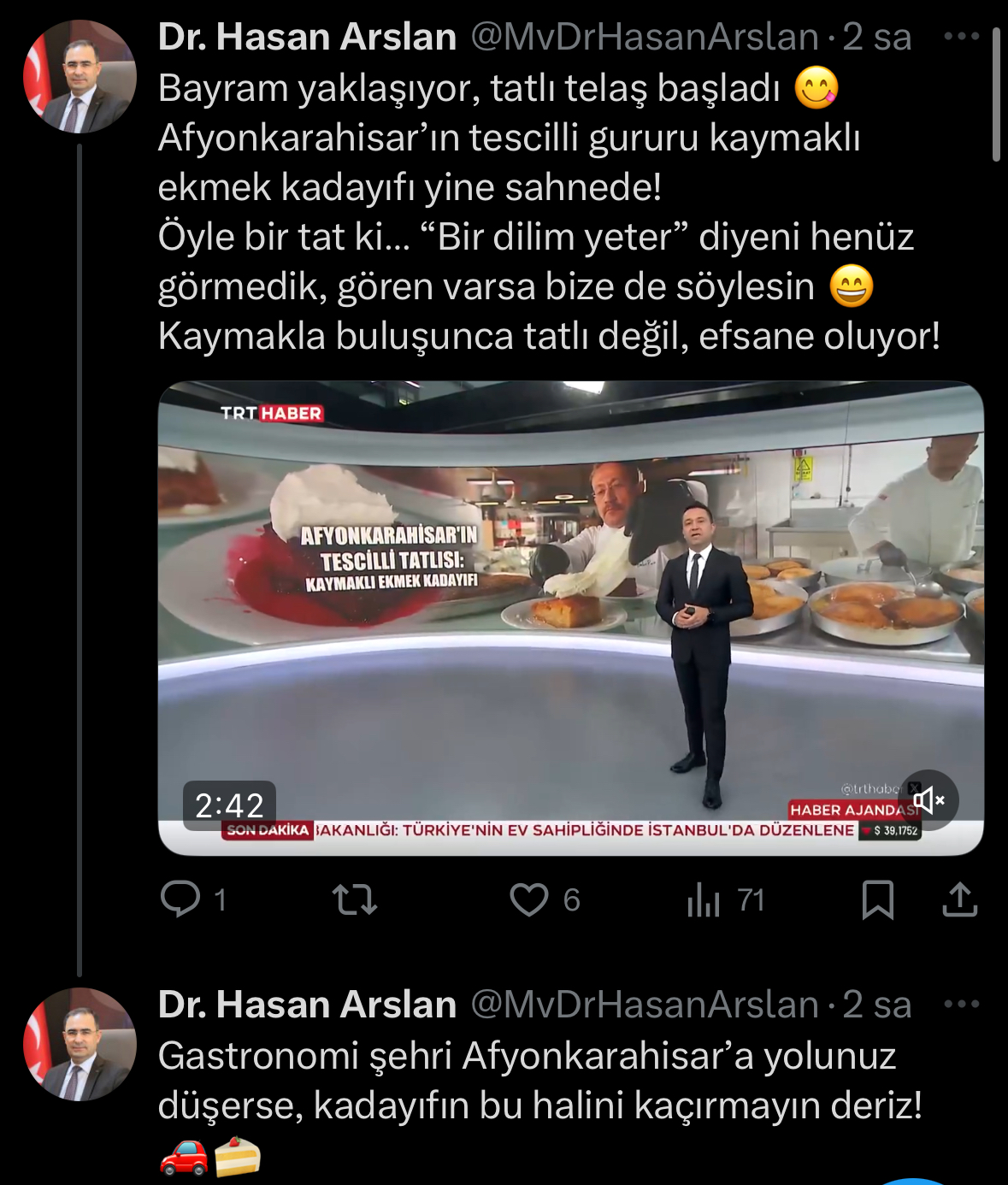
Task: Like the tweet with 6 likes
Action: point(529,899)
